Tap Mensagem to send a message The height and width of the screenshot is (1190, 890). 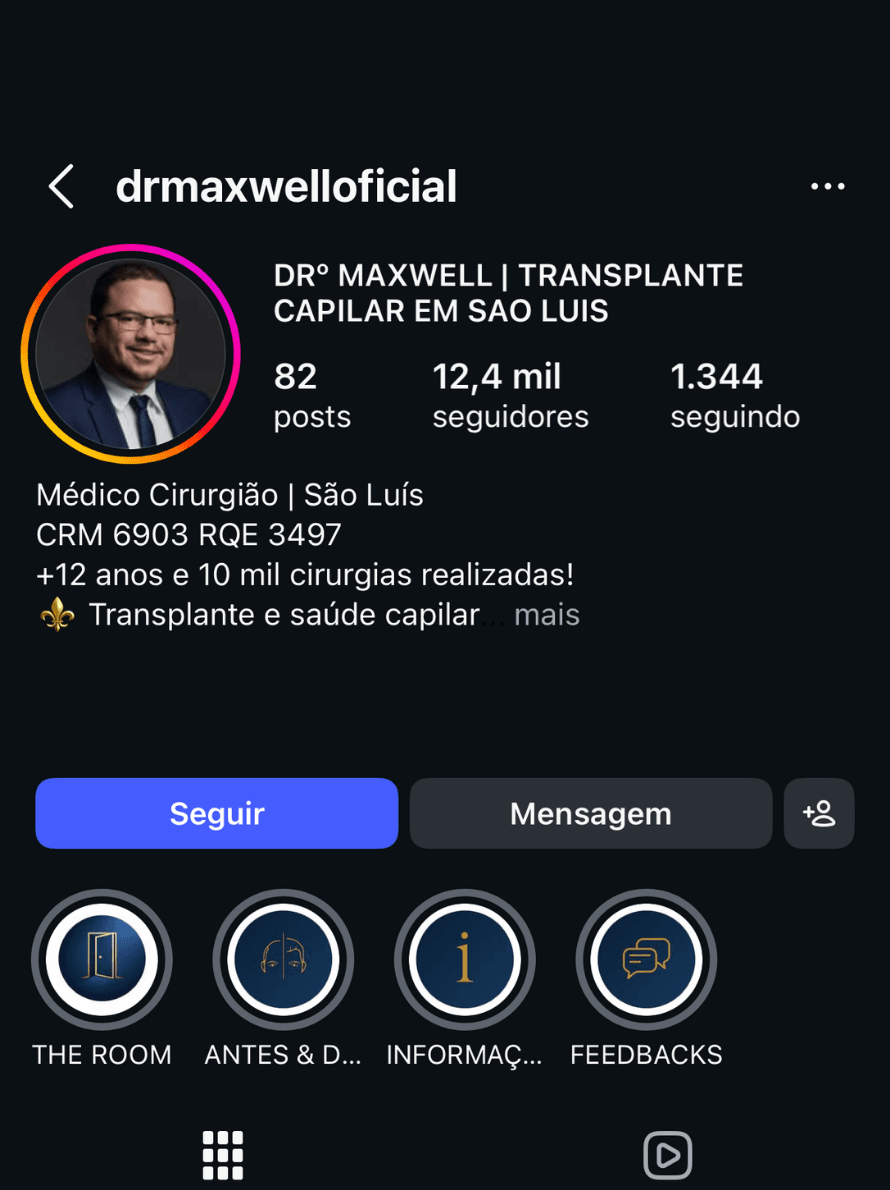tap(590, 813)
